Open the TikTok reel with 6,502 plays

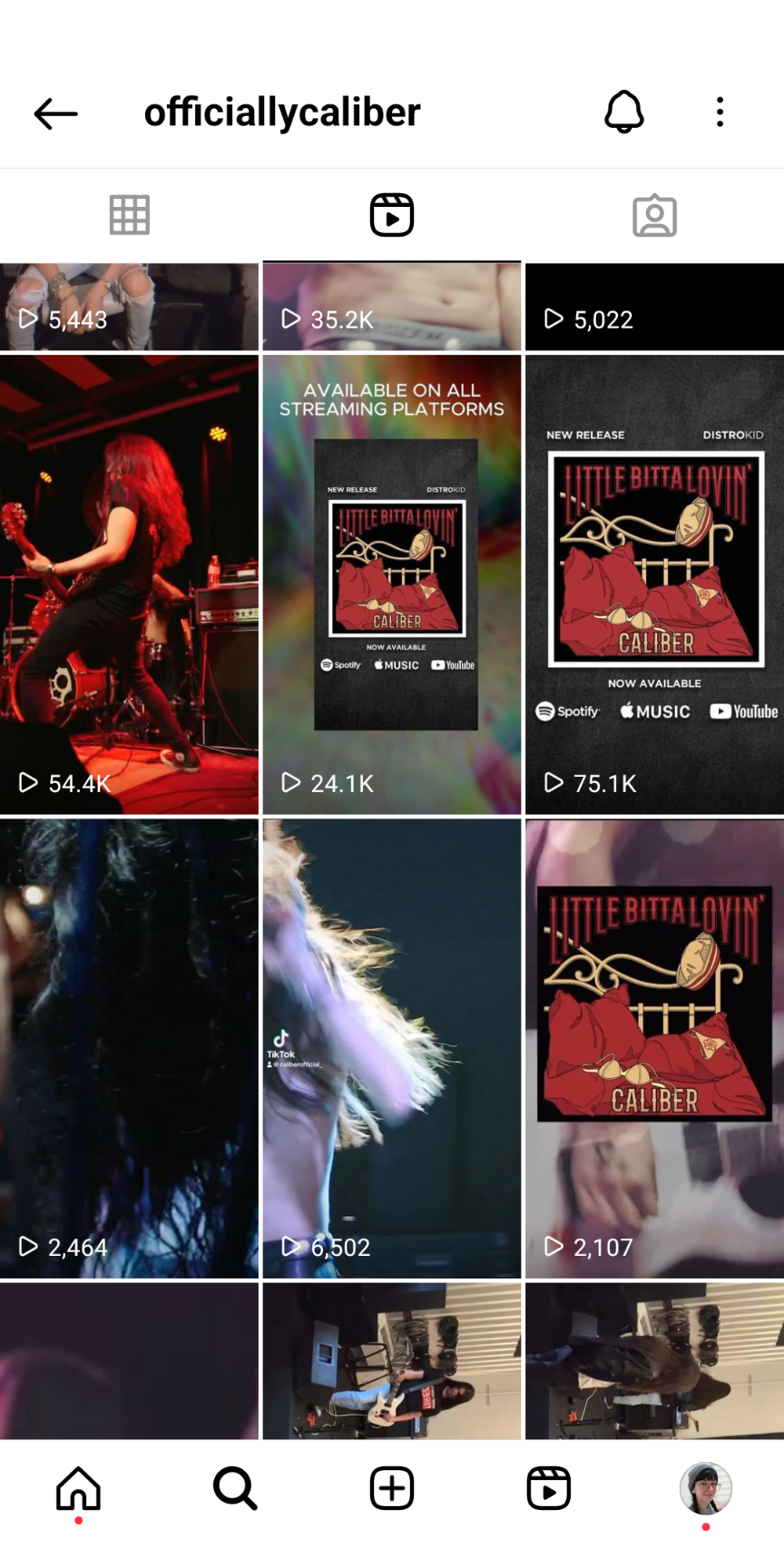[392, 1048]
